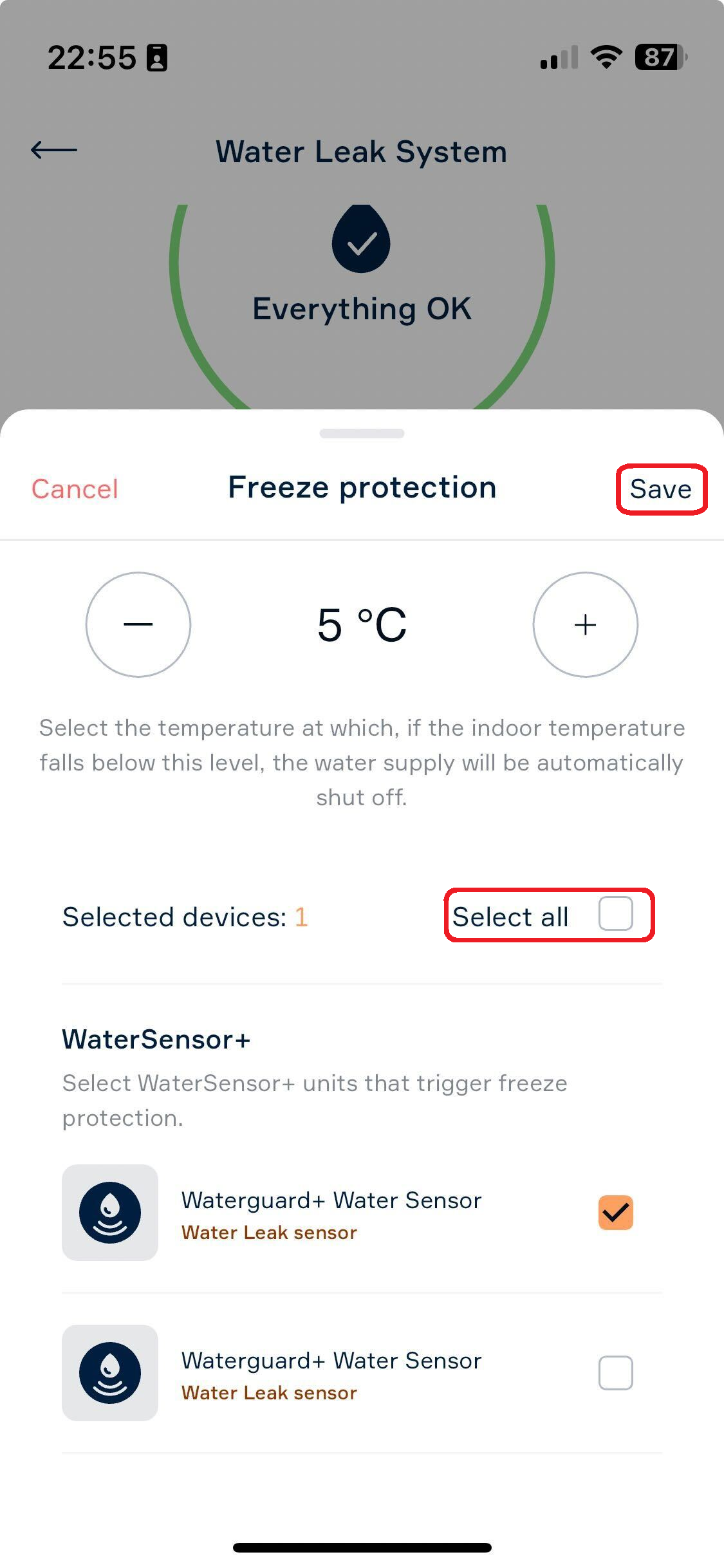Uncheck the first Waterguard+ Water Sensor
Viewport: 724px width, 1568px height.
tap(616, 1213)
